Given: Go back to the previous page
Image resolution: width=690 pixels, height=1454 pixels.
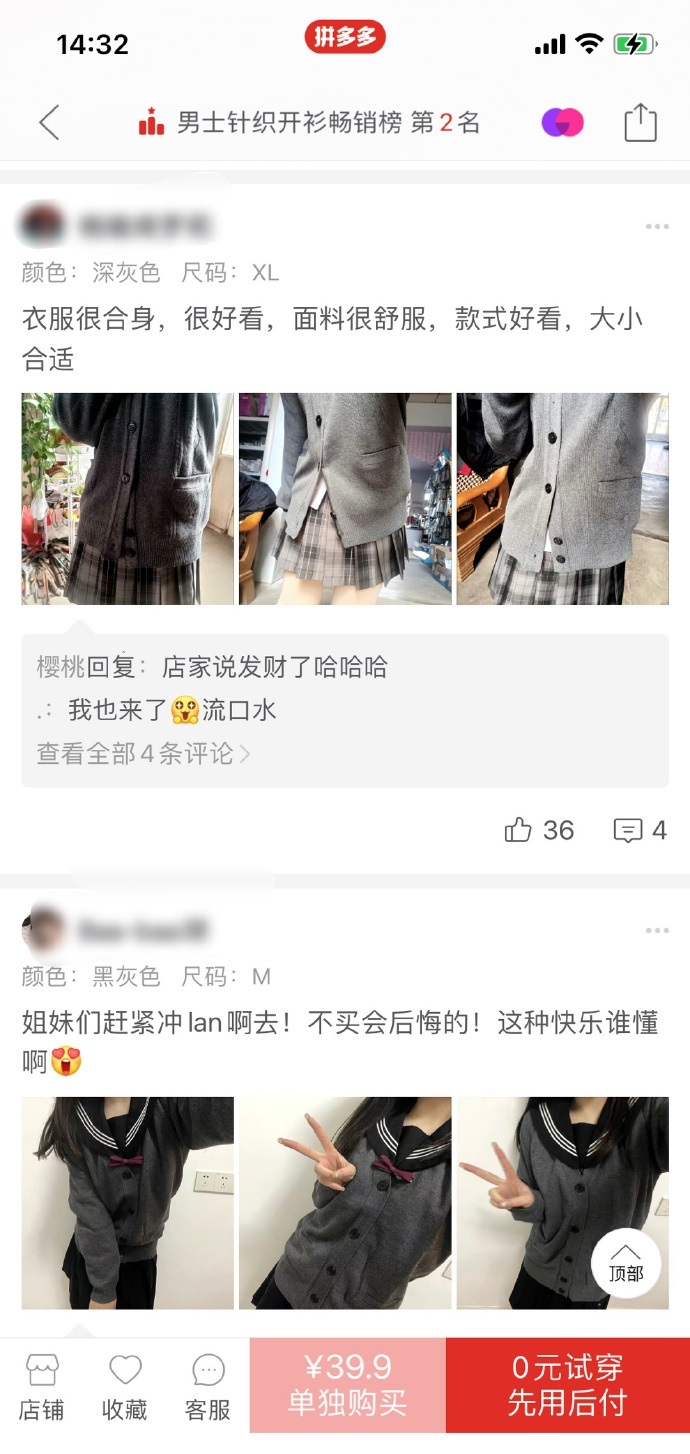Looking at the screenshot, I should (49, 123).
